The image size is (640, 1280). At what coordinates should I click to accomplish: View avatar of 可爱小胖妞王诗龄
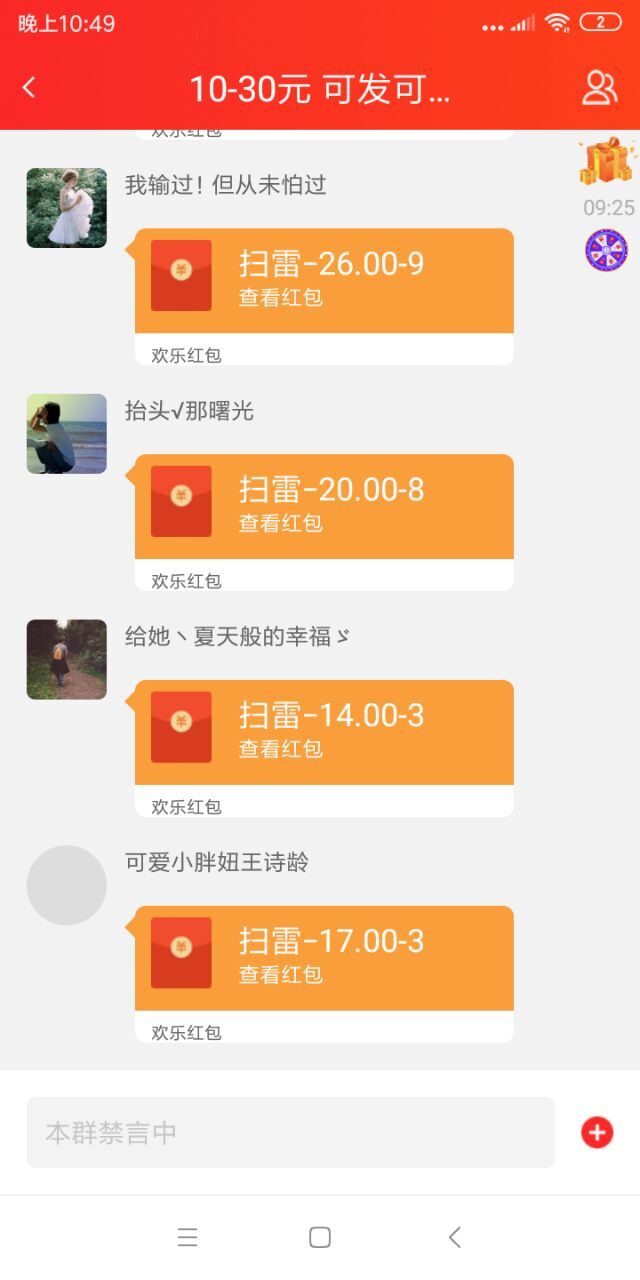(66, 886)
